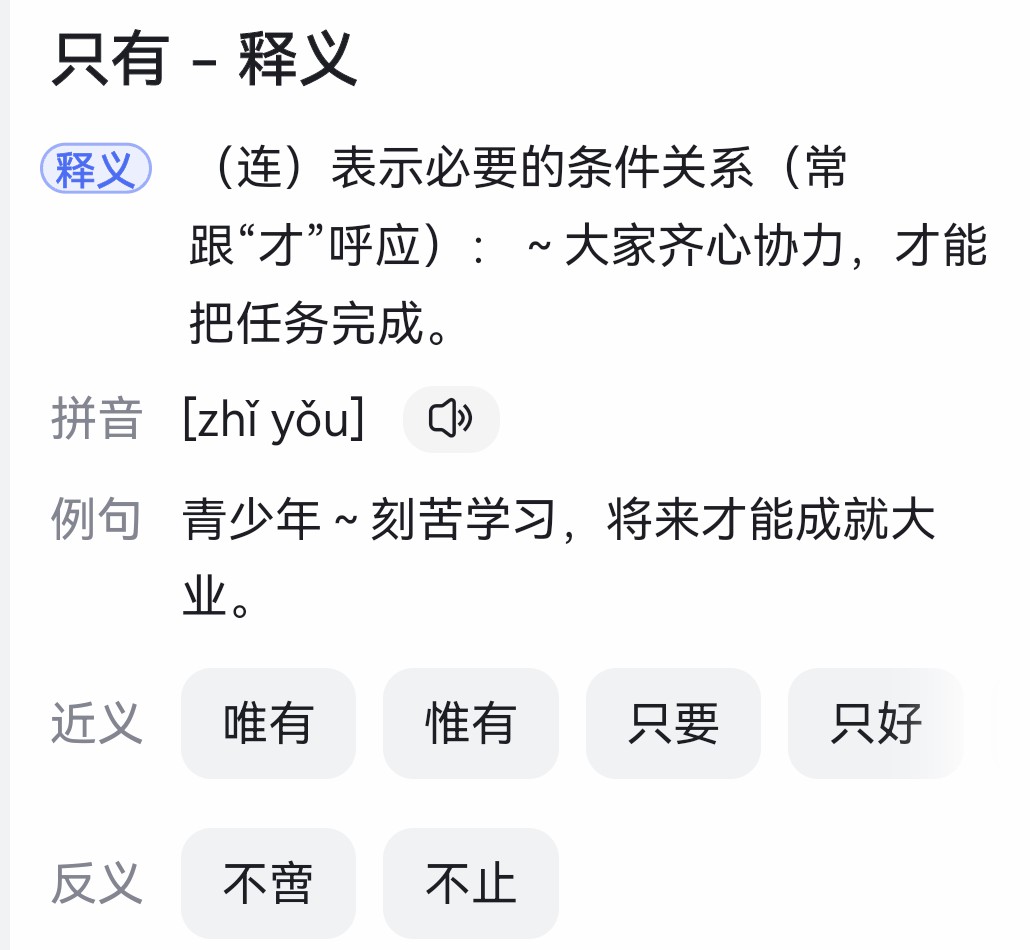
Task: Open the antonym chip 不啻
Action: click(x=268, y=883)
